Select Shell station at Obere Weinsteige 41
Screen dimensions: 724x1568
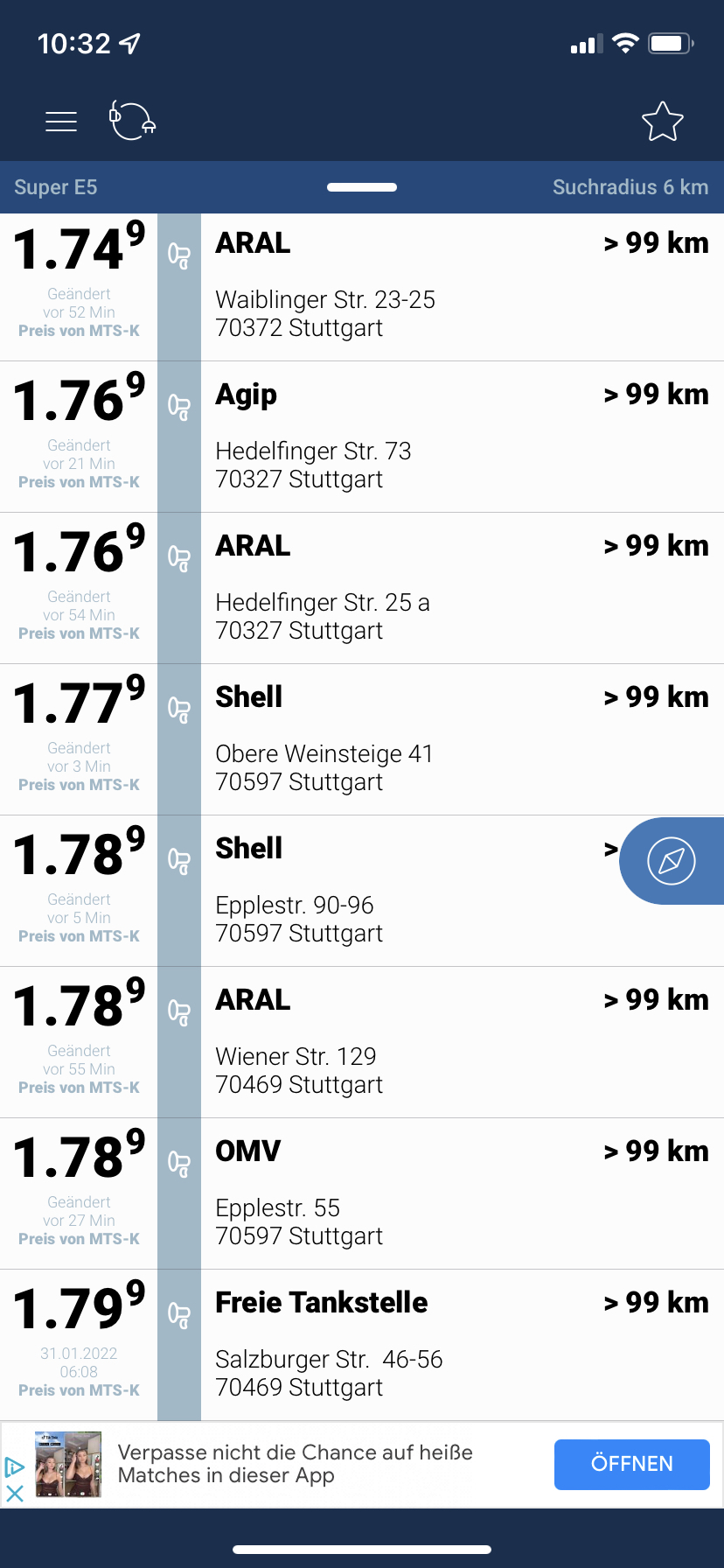[393, 740]
